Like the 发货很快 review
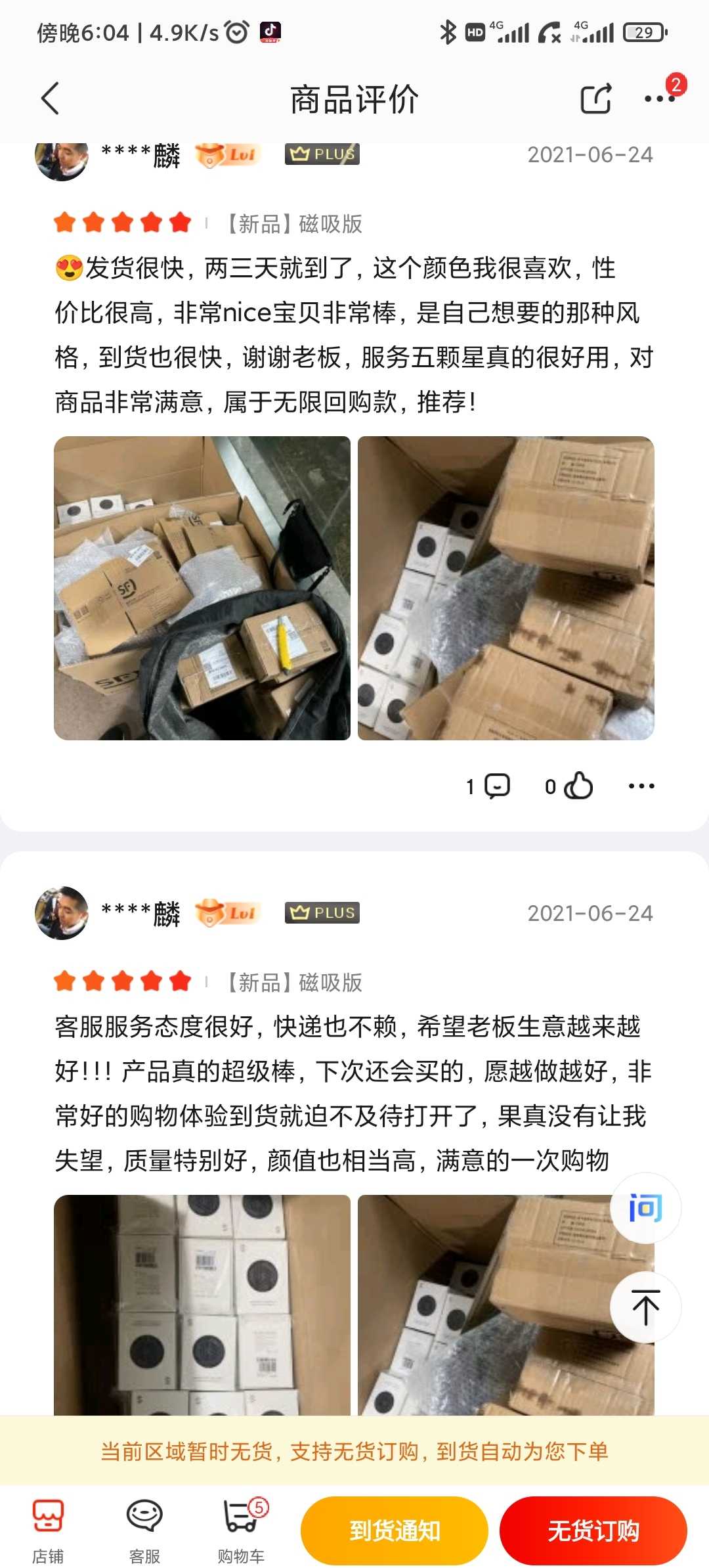The image size is (709, 1568). pyautogui.click(x=569, y=786)
